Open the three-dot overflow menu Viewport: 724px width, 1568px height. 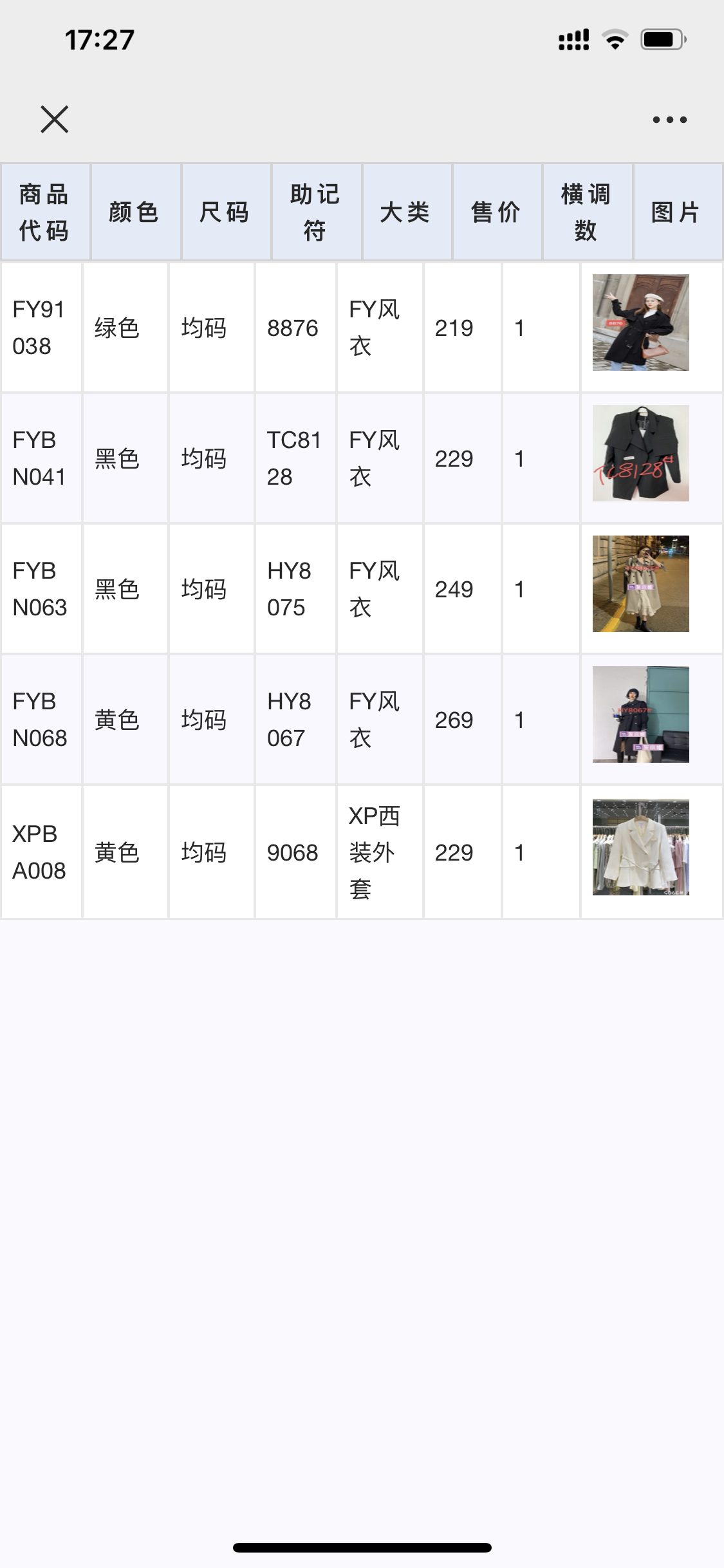pos(669,120)
